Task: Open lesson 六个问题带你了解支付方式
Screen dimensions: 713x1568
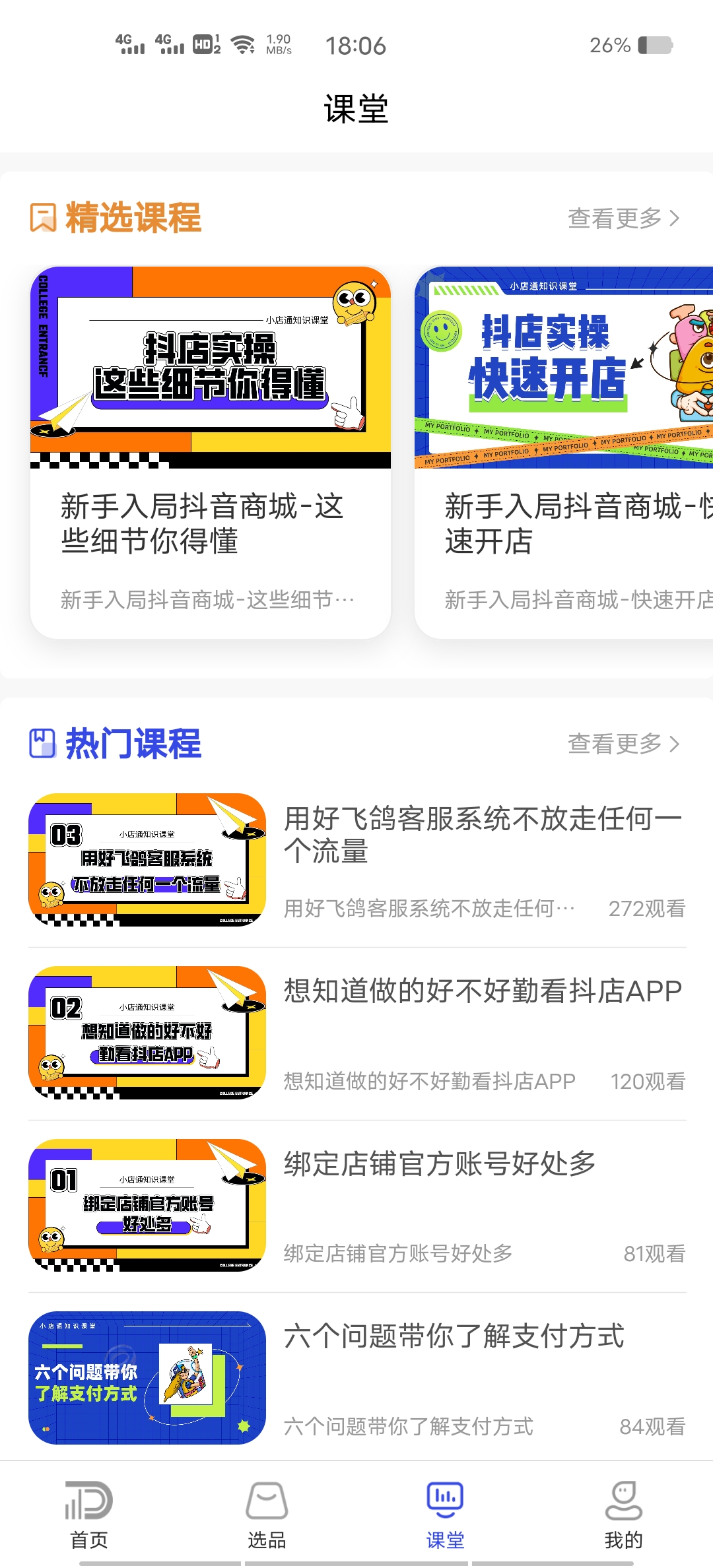Action: click(x=356, y=1378)
